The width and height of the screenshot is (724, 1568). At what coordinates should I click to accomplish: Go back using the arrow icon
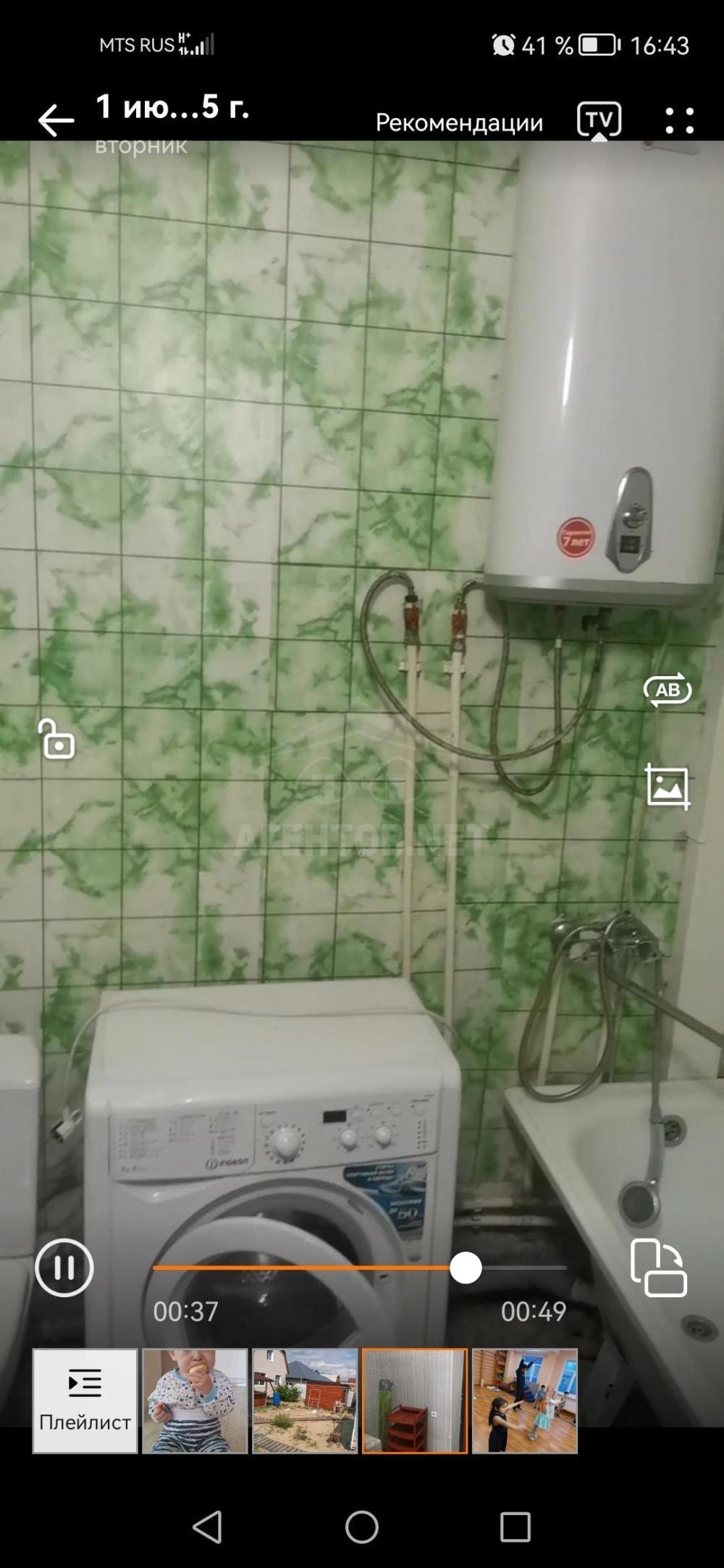[56, 120]
